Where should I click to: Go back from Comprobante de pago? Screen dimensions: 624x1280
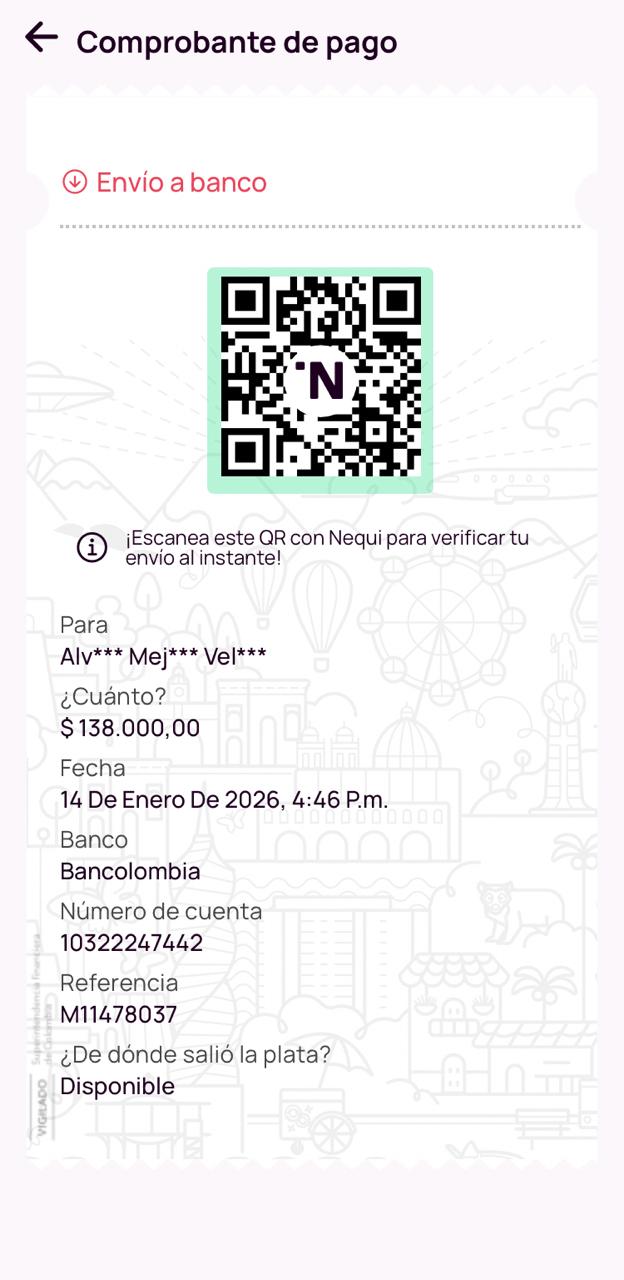pos(41,38)
